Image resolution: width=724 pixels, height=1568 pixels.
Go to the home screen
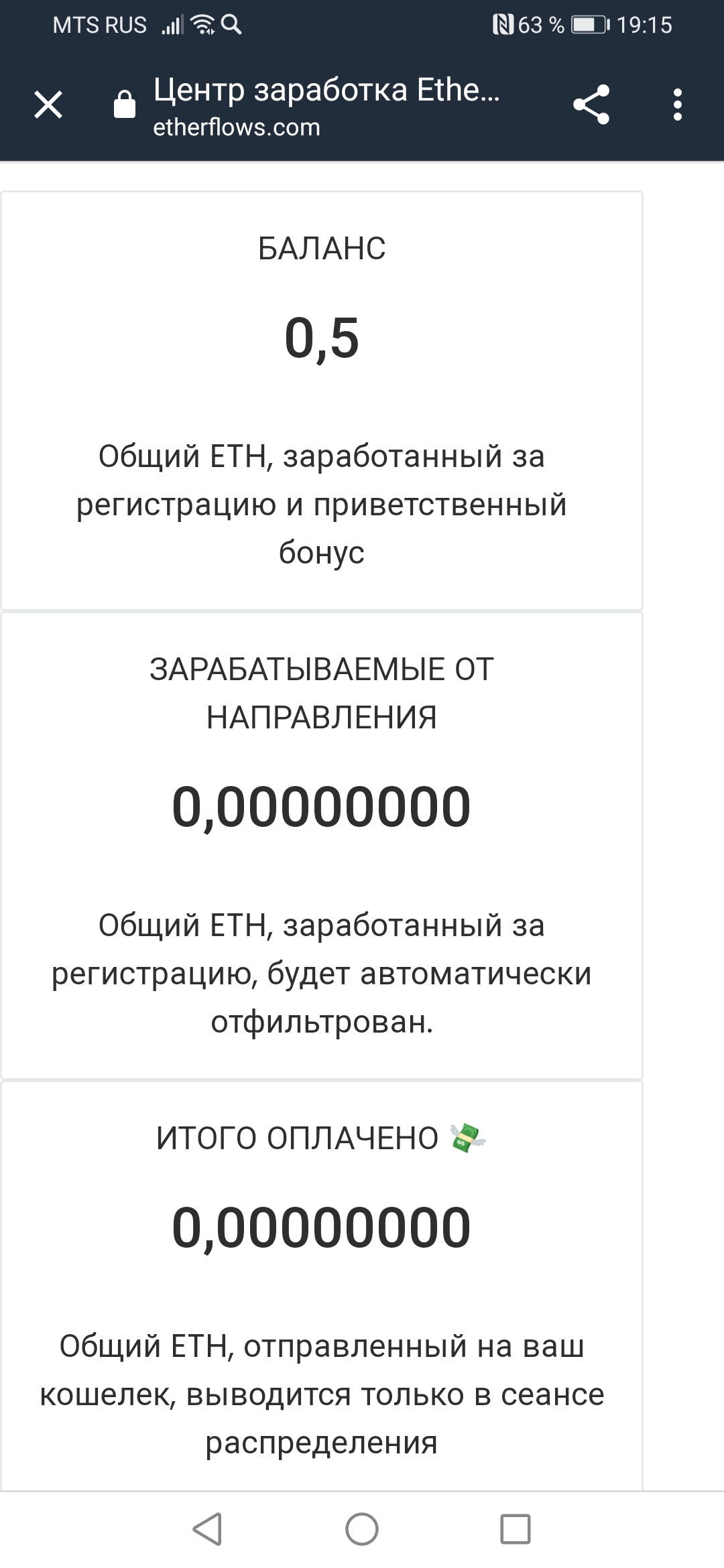(362, 1529)
